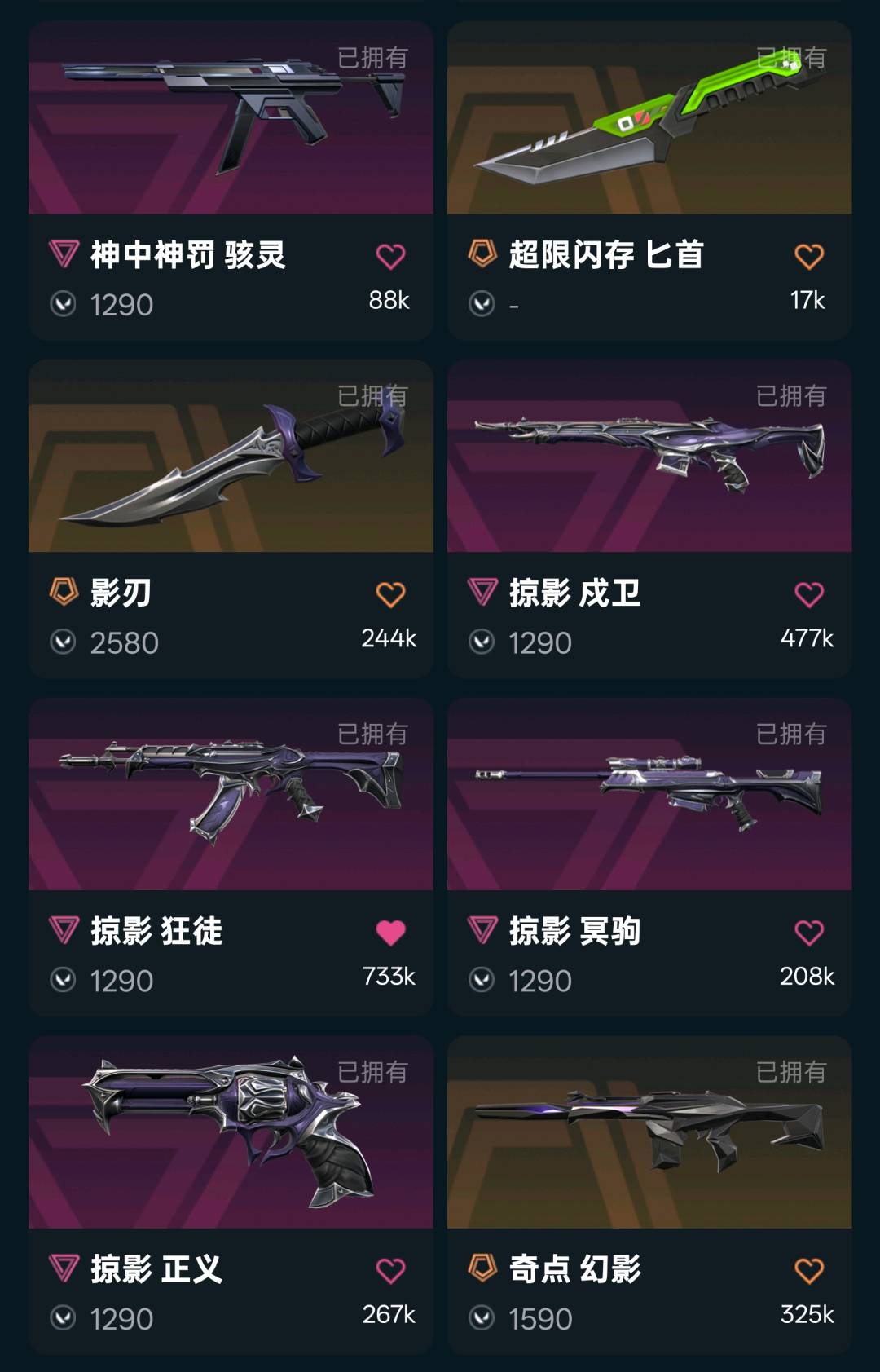The image size is (880, 1372).
Task: View the 掠影 狂徒 skin details
Action: click(x=231, y=795)
